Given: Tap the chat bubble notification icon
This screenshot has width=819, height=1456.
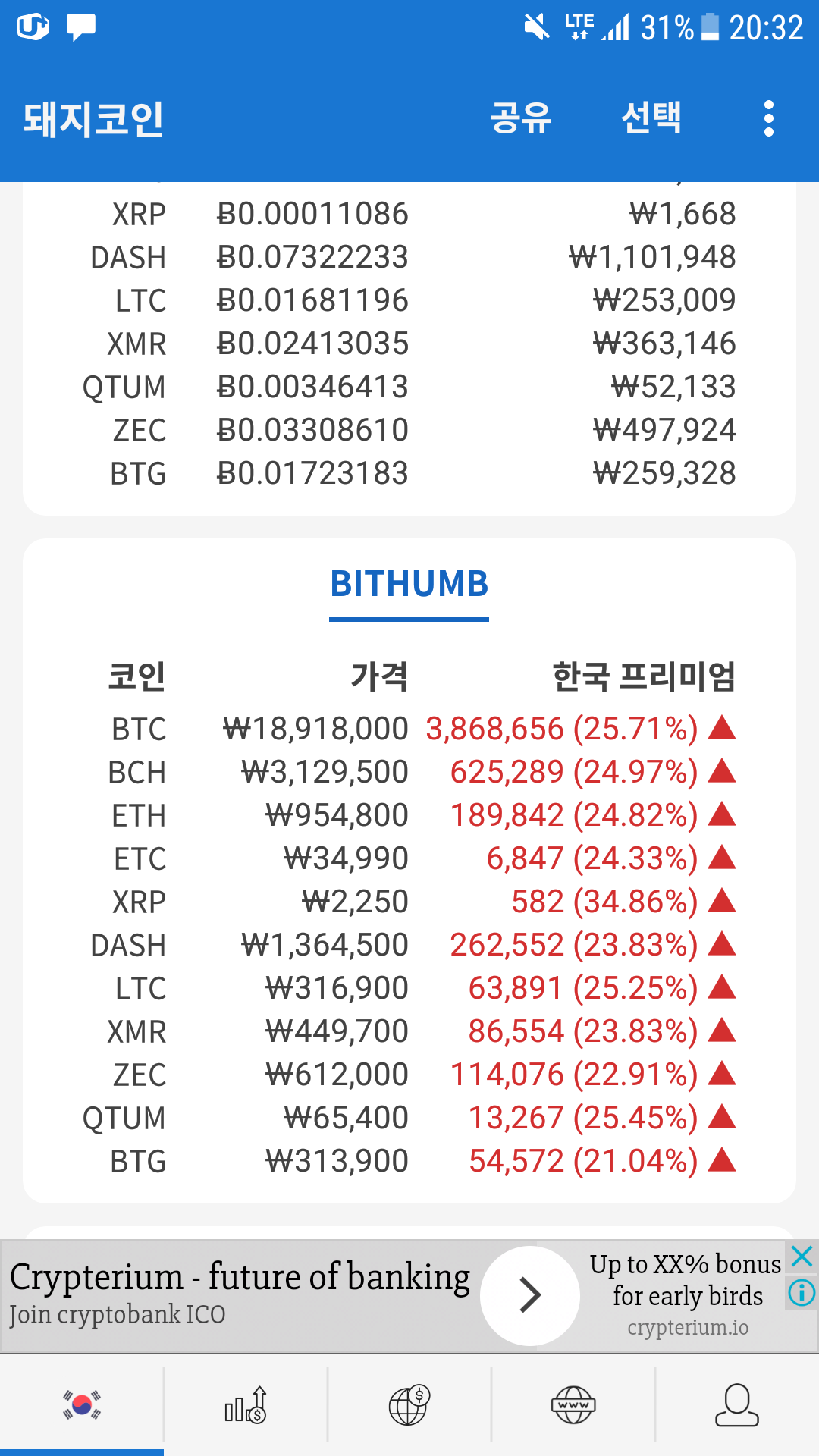Looking at the screenshot, I should pyautogui.click(x=82, y=27).
